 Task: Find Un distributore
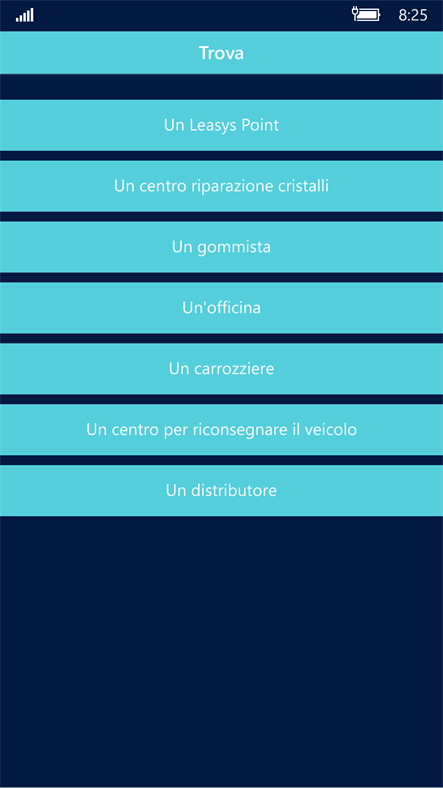(222, 490)
